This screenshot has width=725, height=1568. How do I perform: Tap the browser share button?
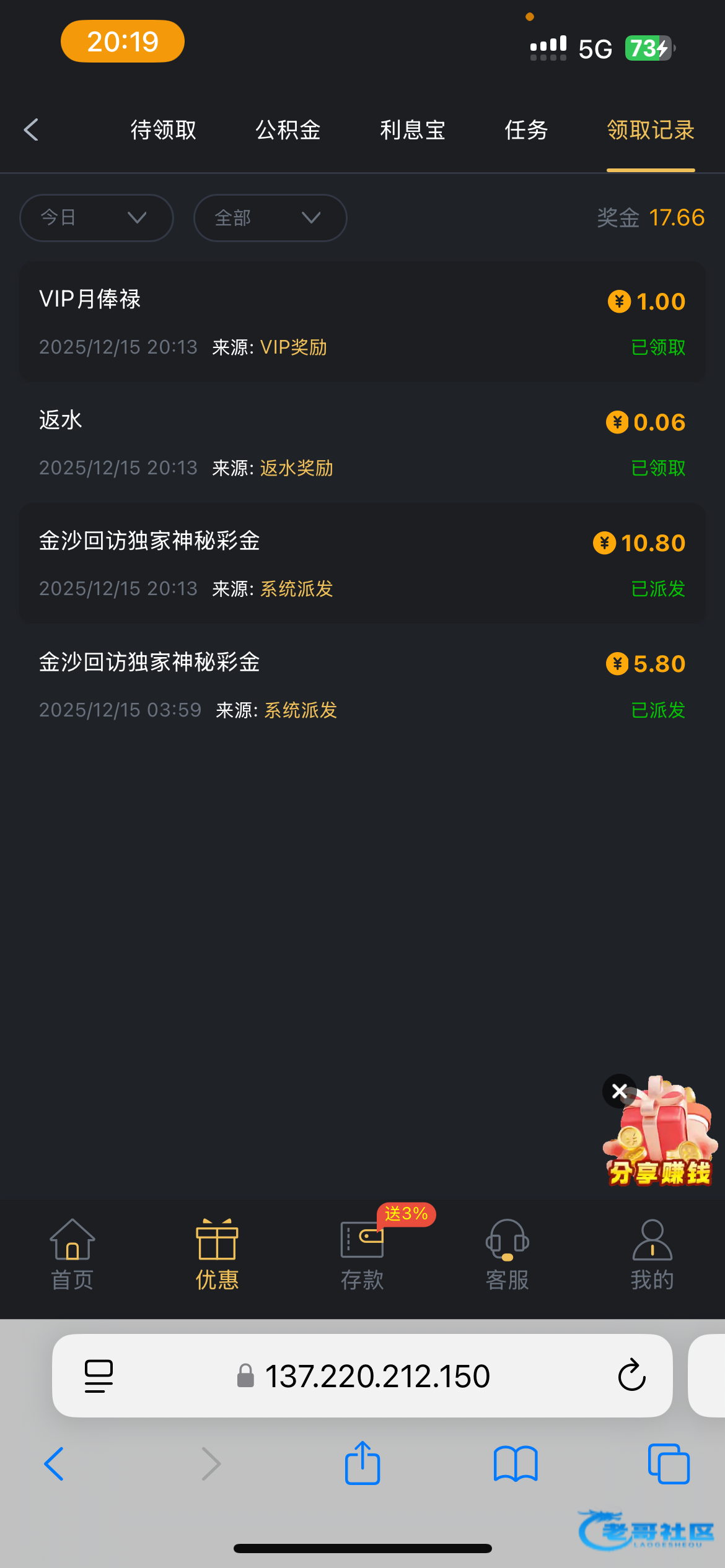coord(362,1464)
